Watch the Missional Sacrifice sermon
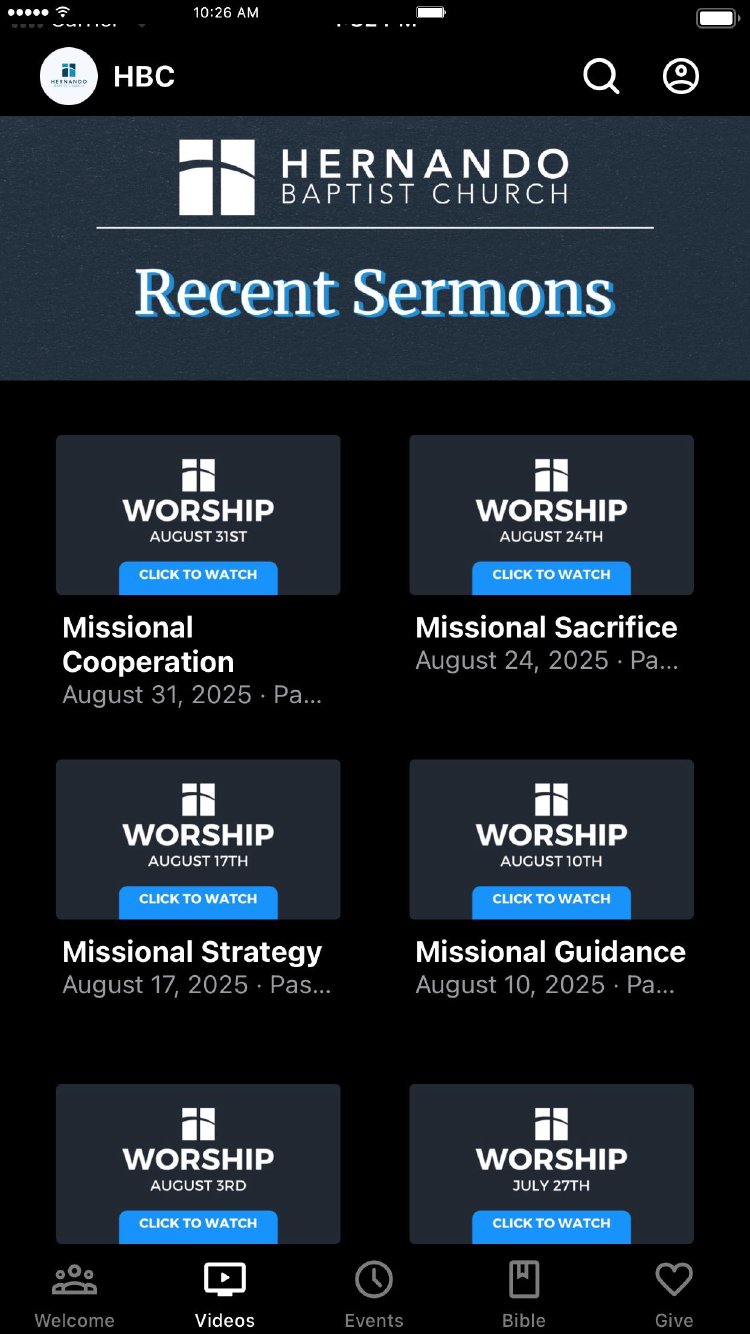 tap(551, 515)
